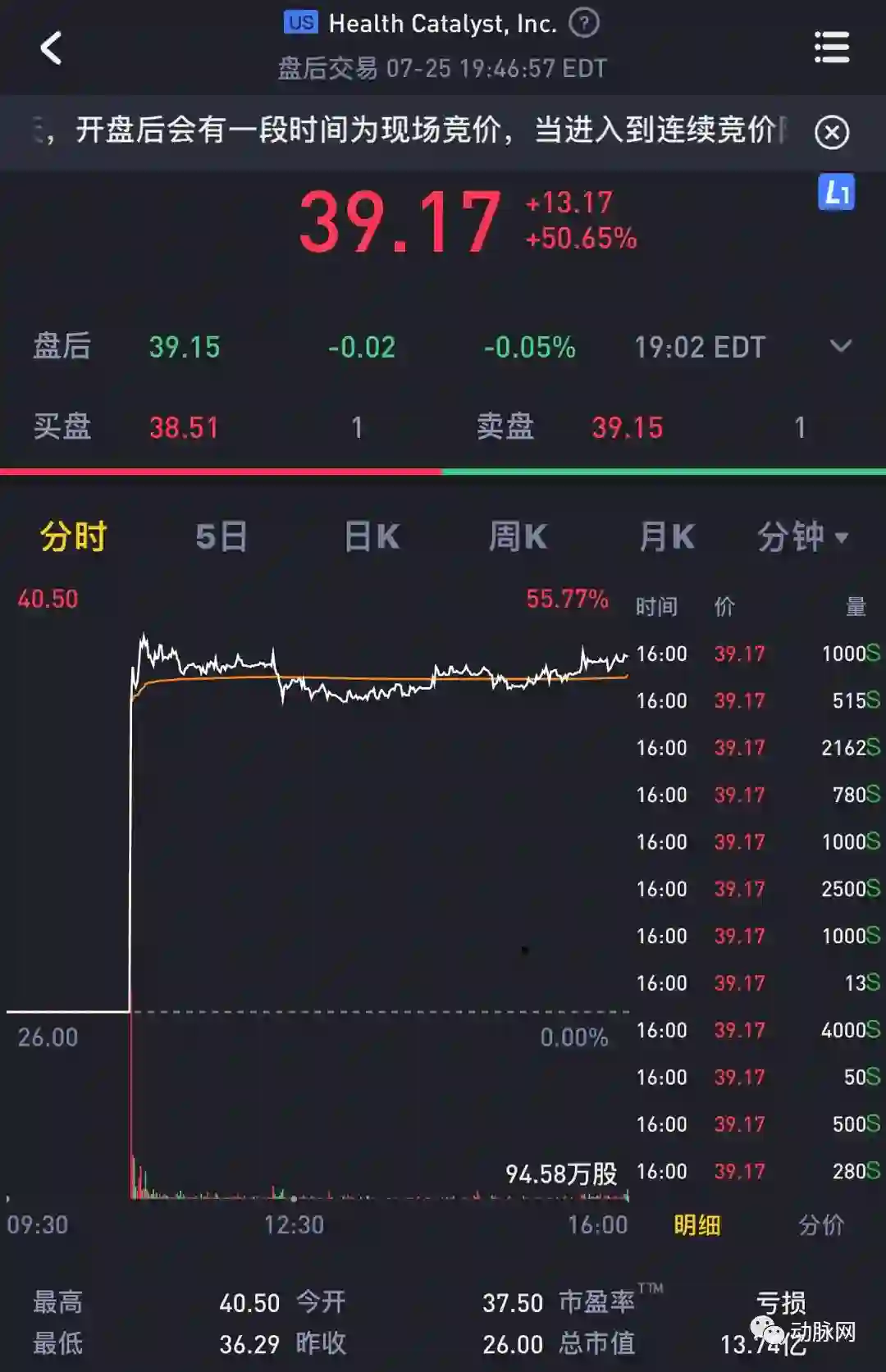Switch to the 明细 trade detail tab

point(697,1225)
